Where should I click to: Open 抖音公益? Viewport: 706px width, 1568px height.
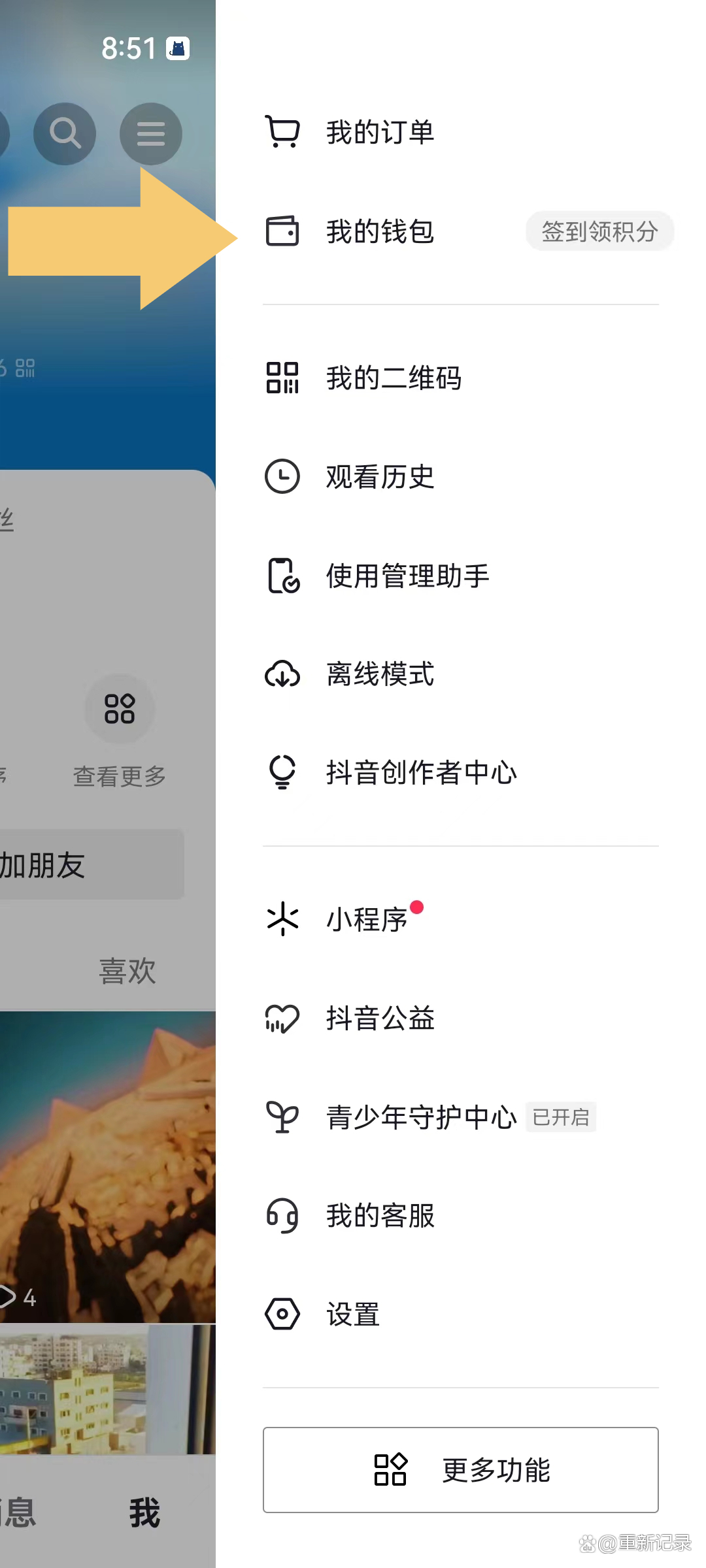point(461,1018)
